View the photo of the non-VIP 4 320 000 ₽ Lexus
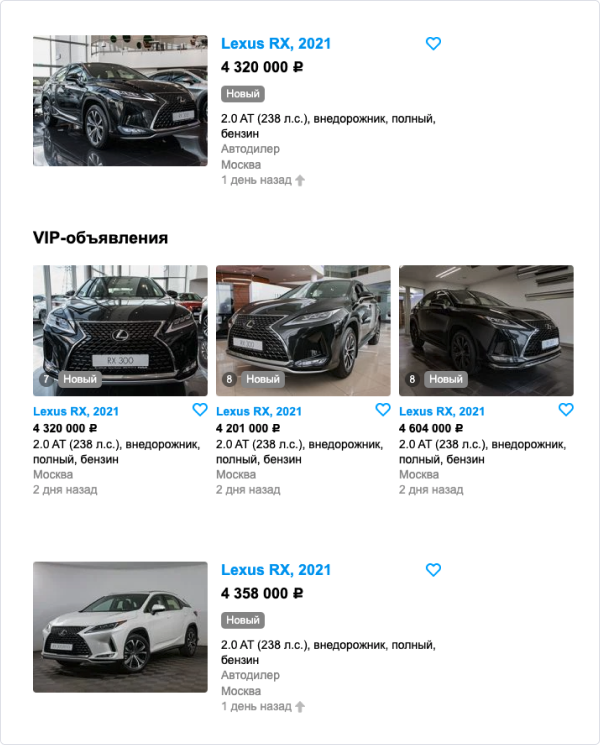The height and width of the screenshot is (745, 600). [120, 100]
